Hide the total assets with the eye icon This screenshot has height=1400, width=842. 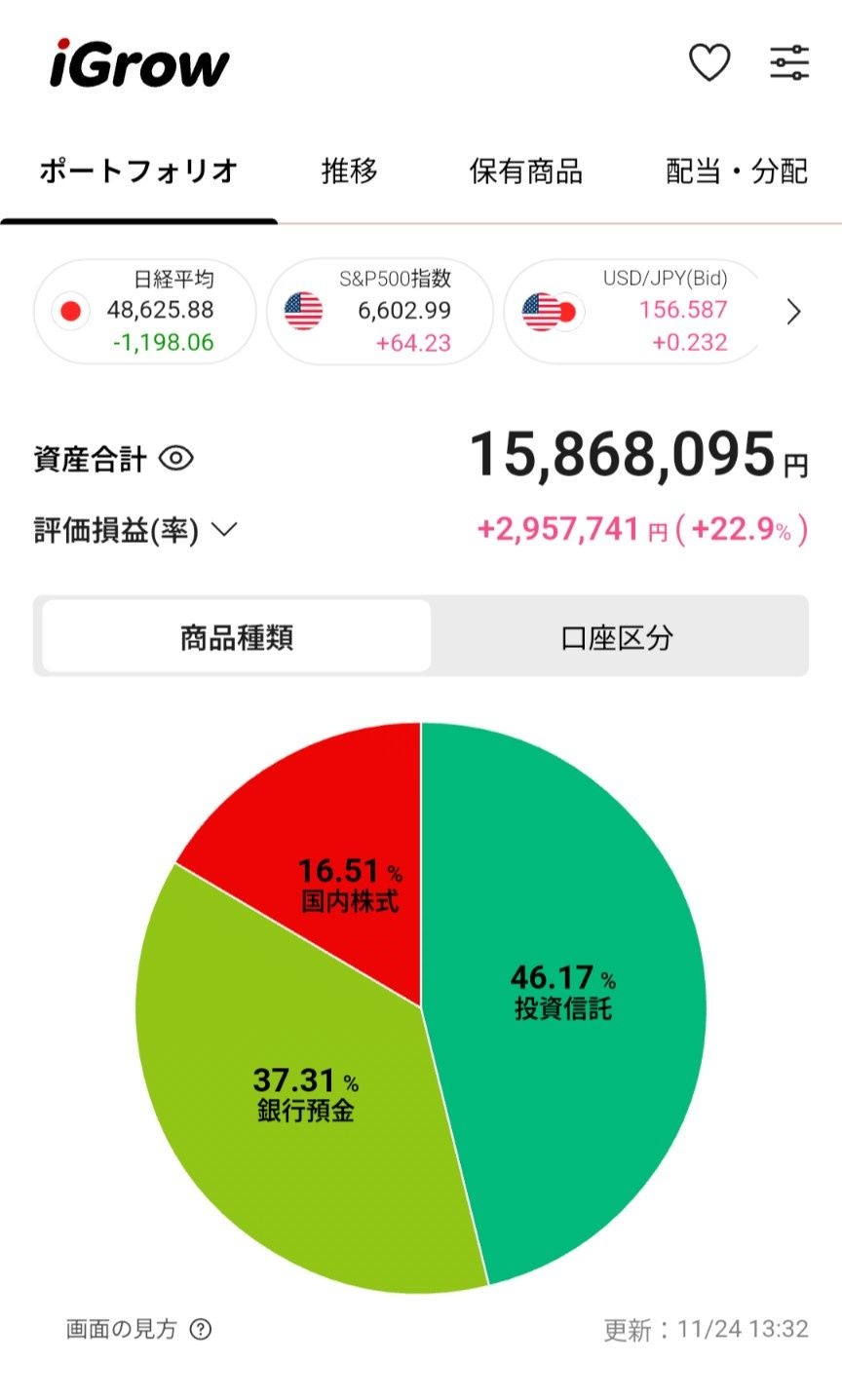[176, 458]
